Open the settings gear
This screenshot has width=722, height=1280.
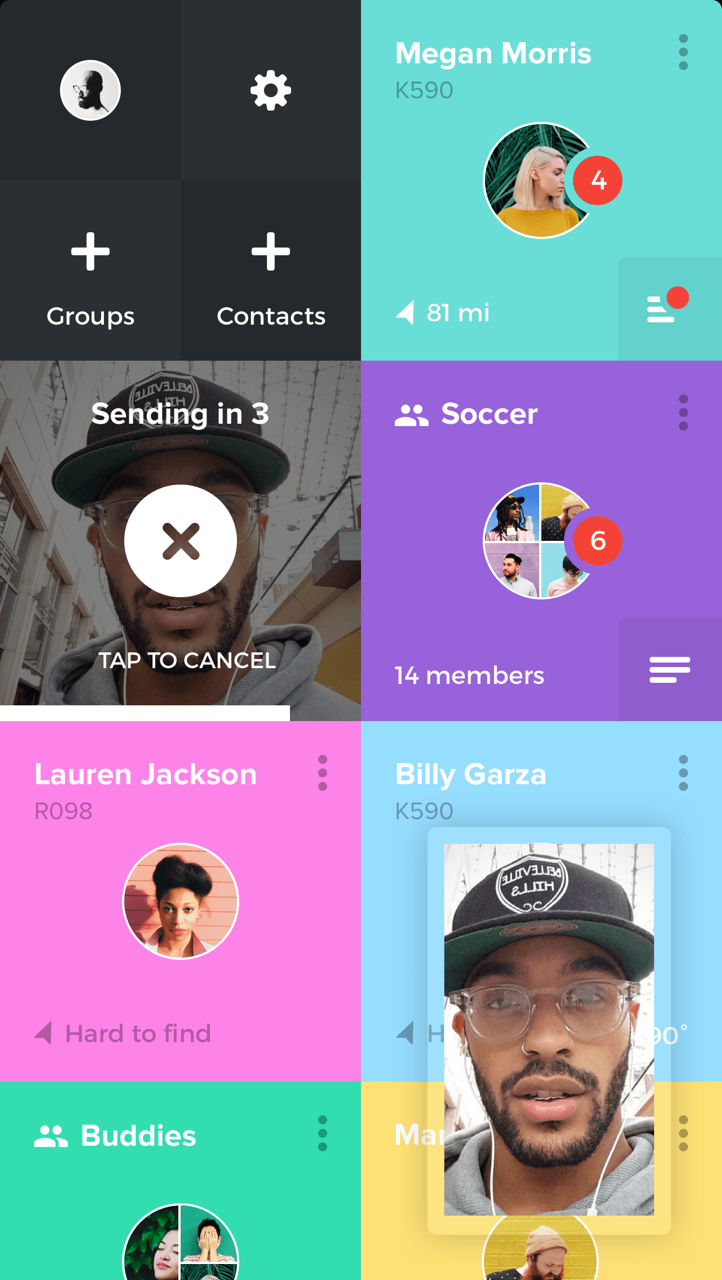coord(270,90)
